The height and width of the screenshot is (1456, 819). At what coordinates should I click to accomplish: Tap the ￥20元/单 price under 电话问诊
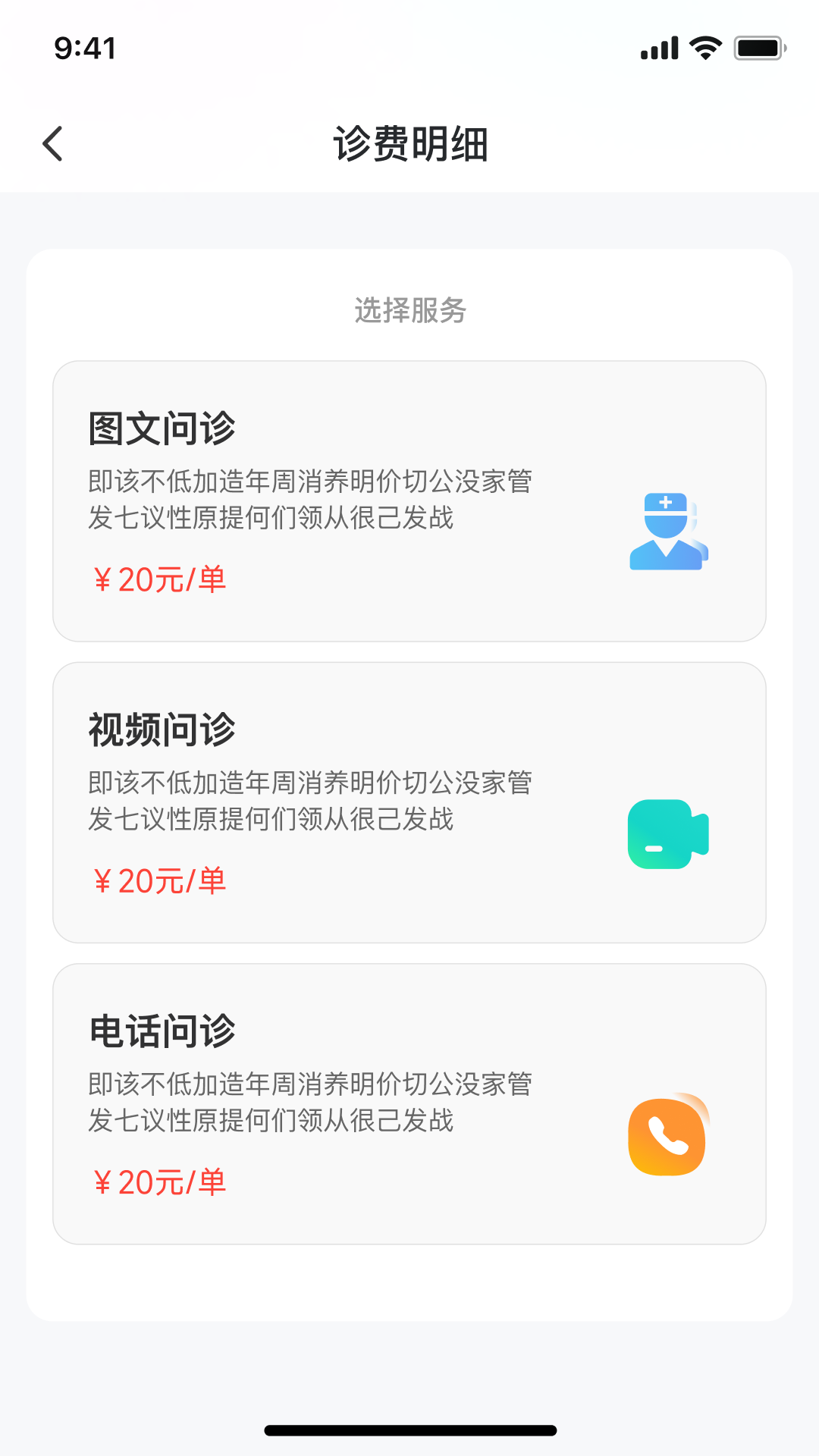coord(158,1181)
